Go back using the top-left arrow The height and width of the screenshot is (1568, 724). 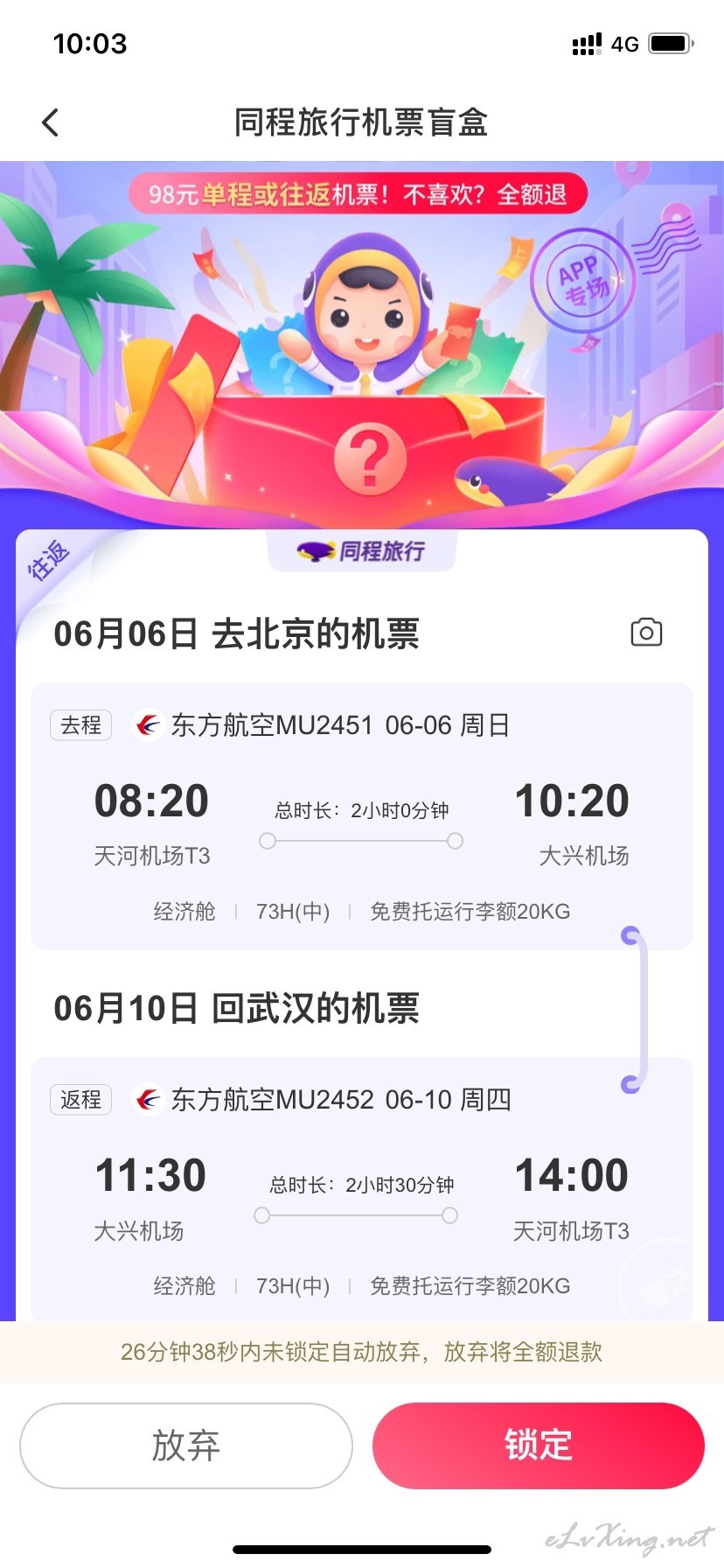click(51, 122)
